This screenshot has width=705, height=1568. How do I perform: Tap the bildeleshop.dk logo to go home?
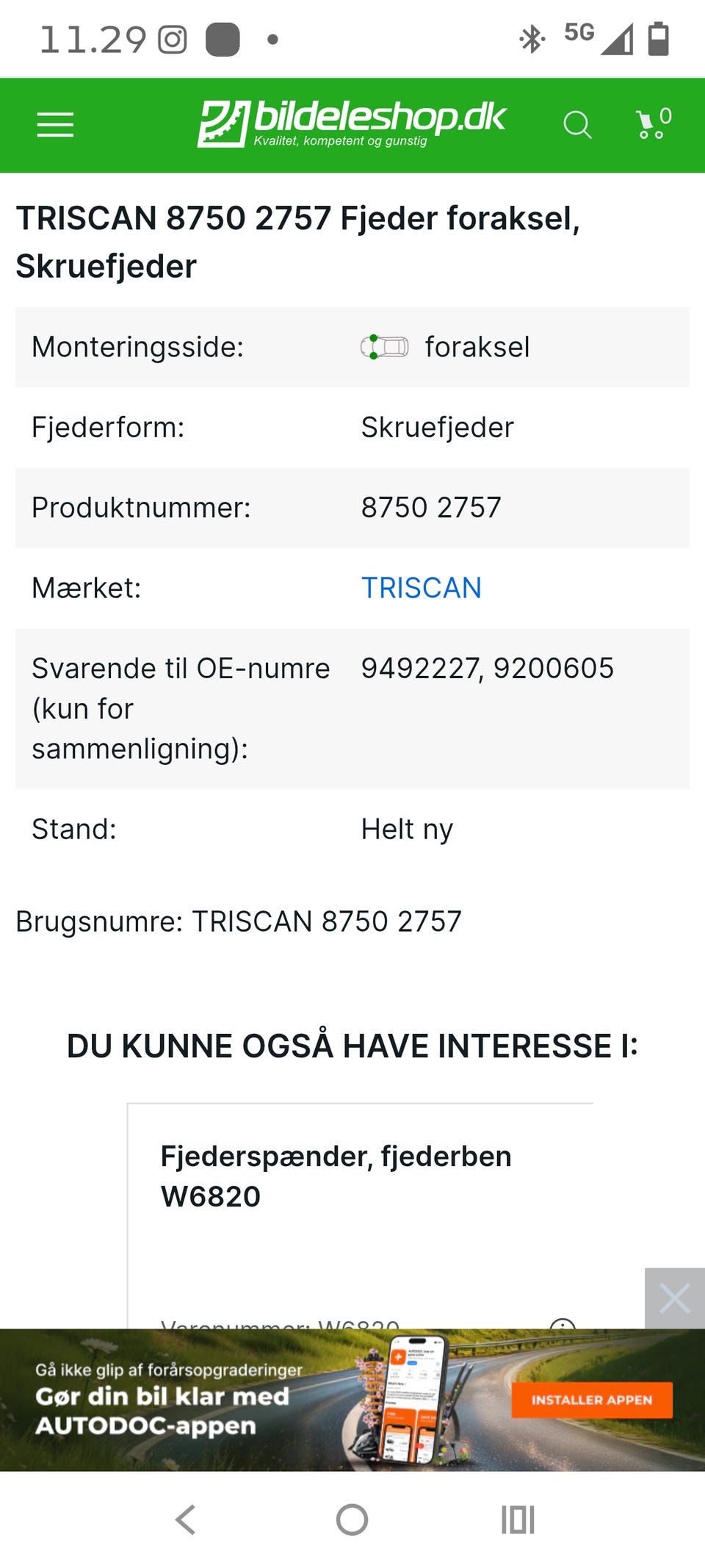[x=352, y=123]
